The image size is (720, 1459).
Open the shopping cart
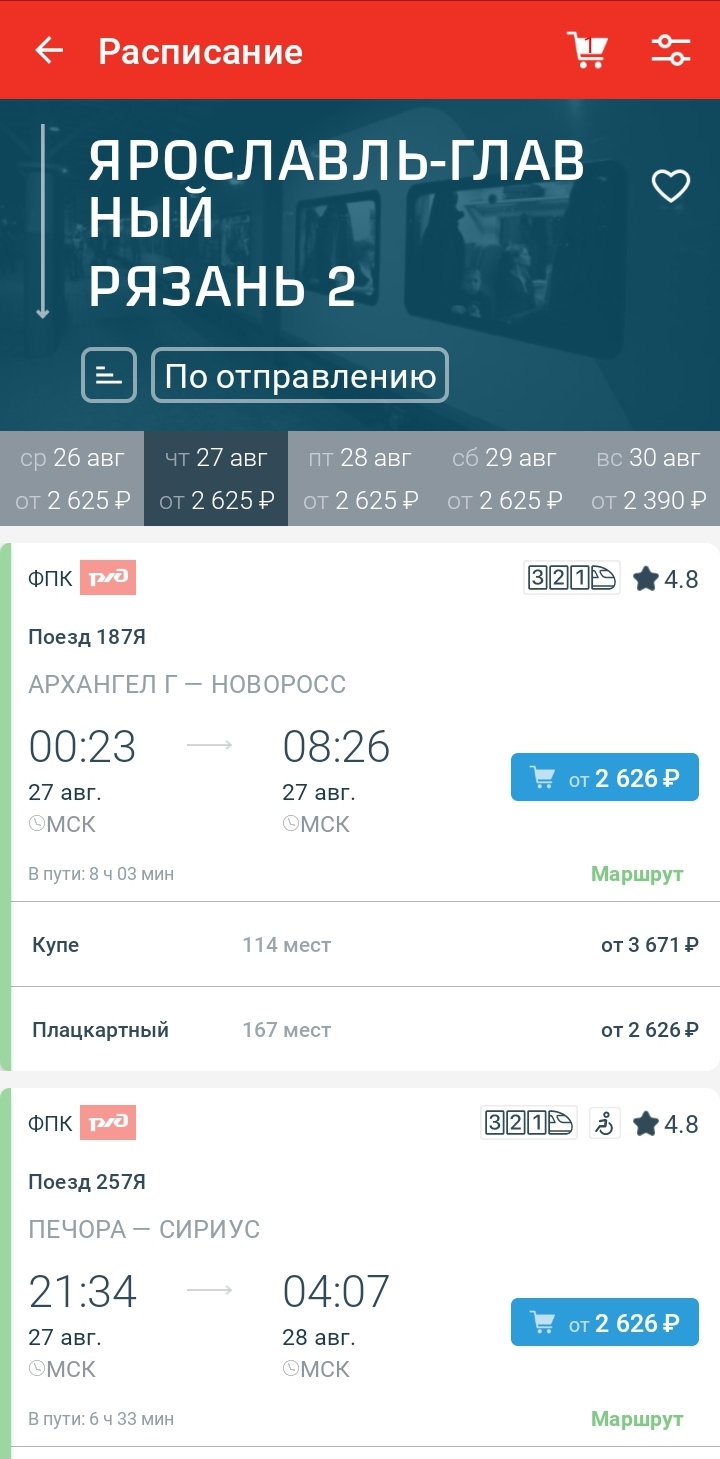tap(588, 50)
